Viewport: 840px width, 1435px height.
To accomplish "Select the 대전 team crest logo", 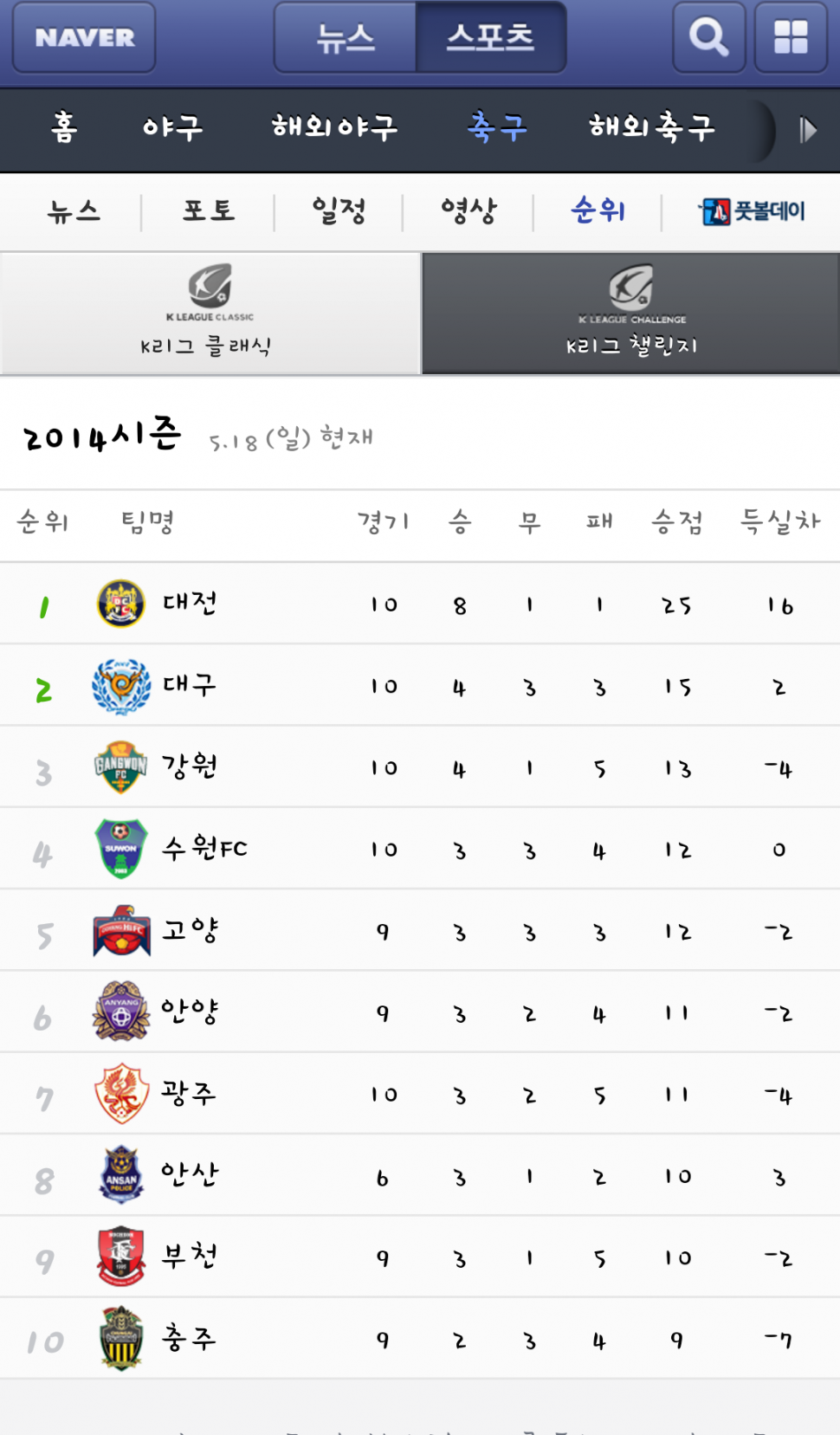I will pos(121,604).
